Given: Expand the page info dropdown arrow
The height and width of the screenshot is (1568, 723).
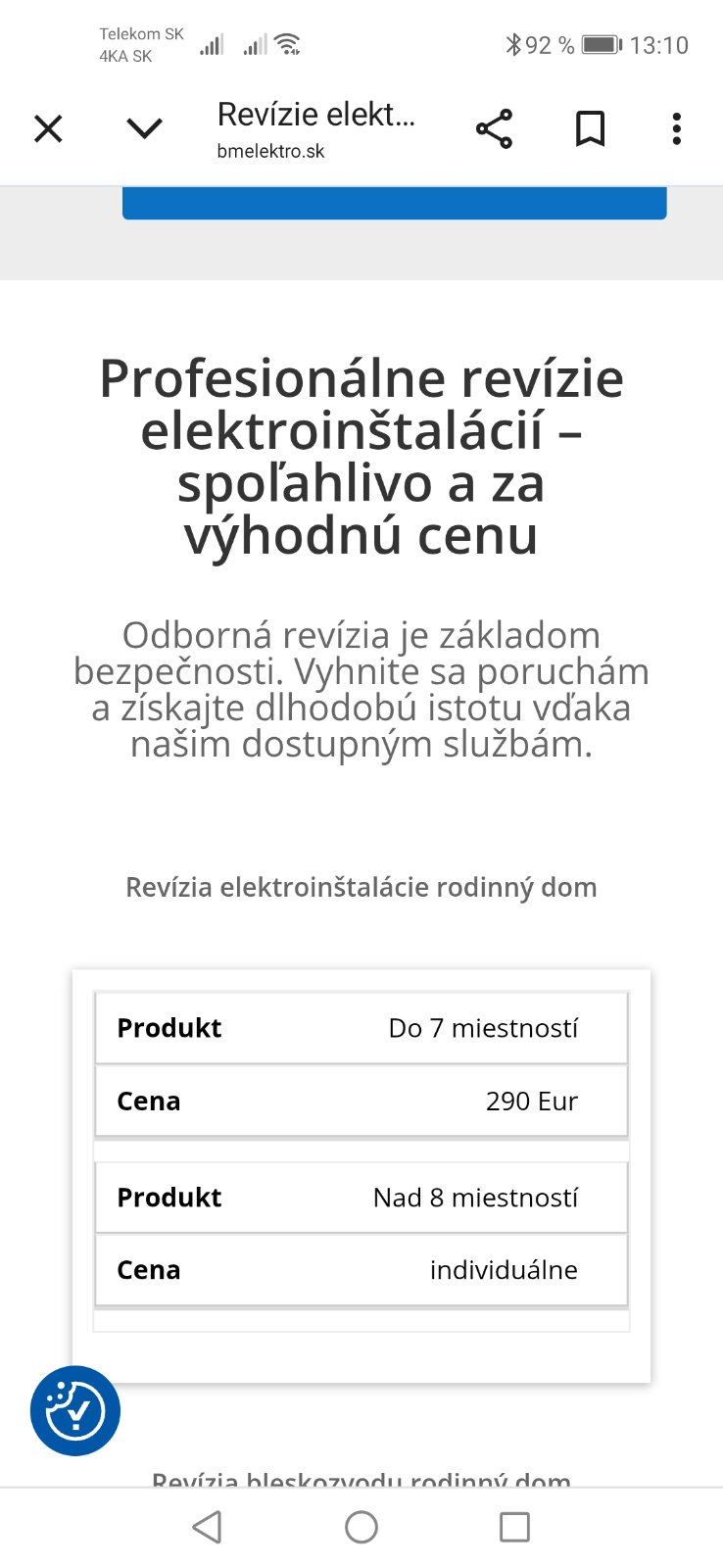Looking at the screenshot, I should point(144,128).
